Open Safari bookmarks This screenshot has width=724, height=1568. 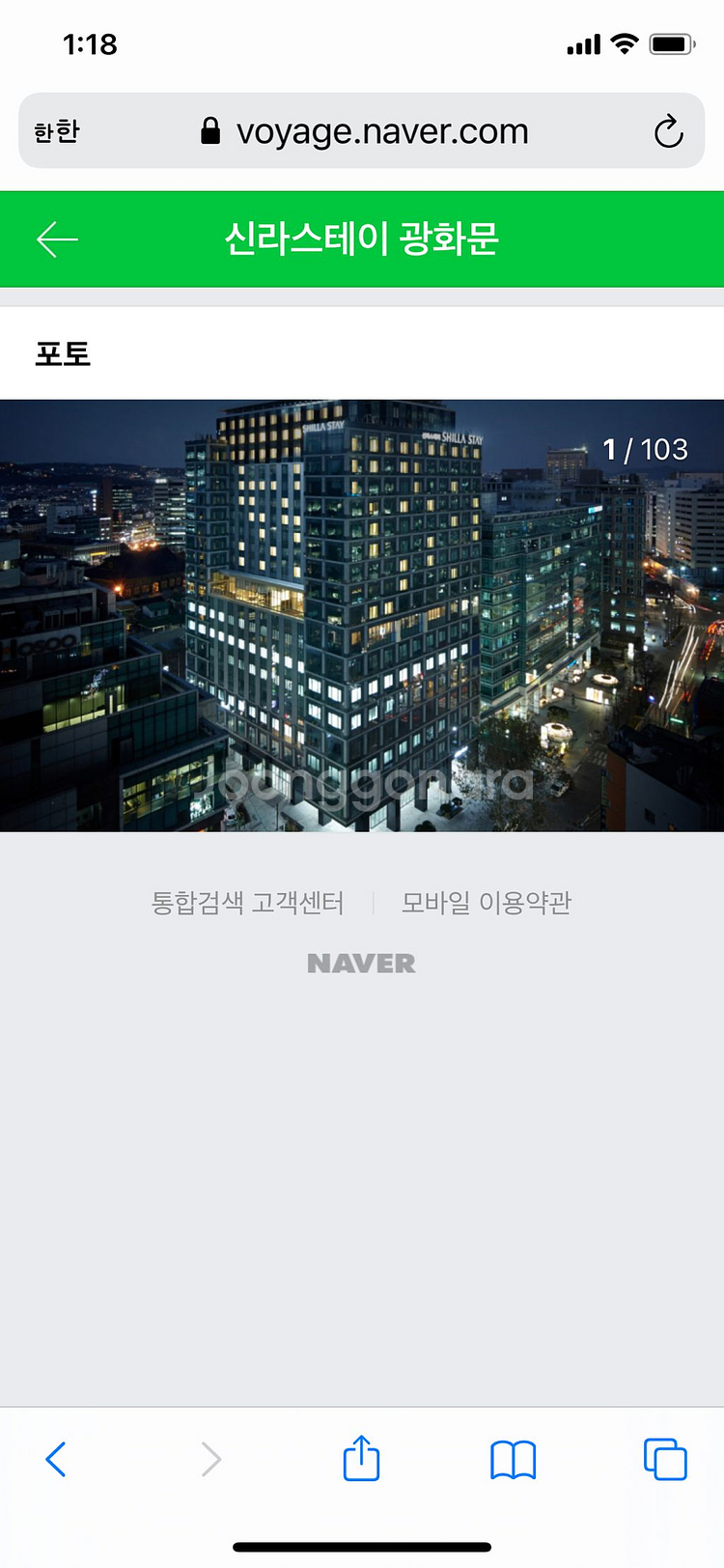click(513, 1459)
